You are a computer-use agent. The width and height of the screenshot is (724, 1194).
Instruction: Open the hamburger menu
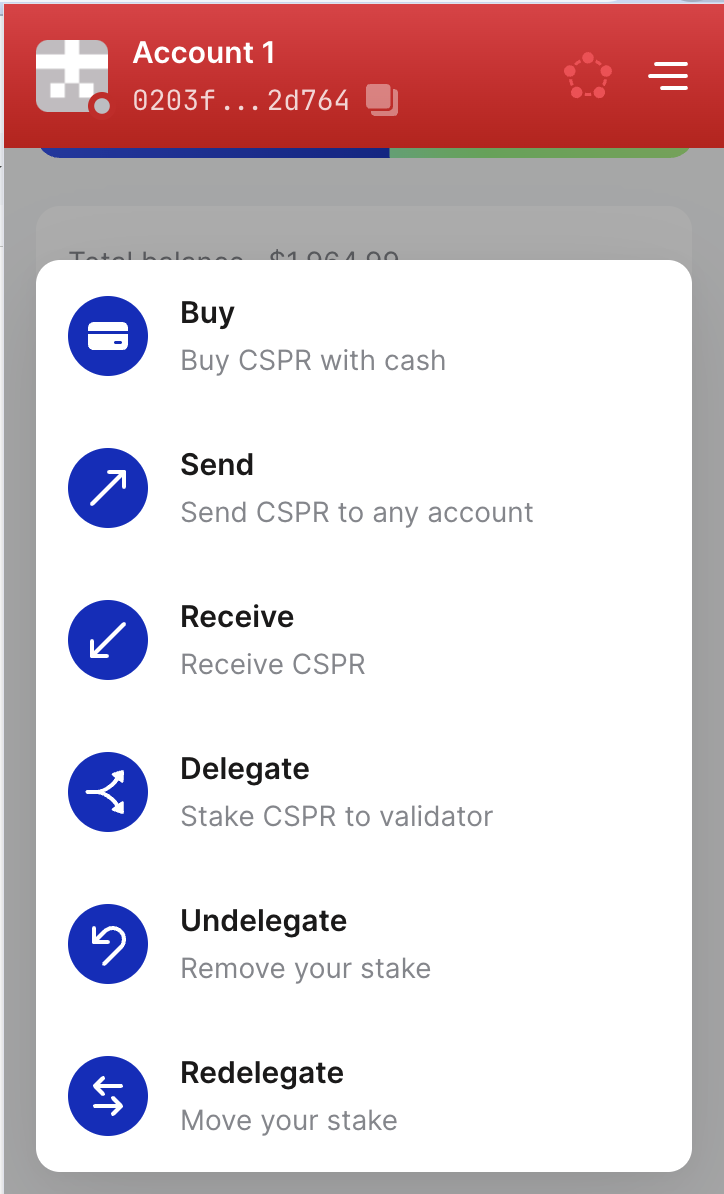668,76
